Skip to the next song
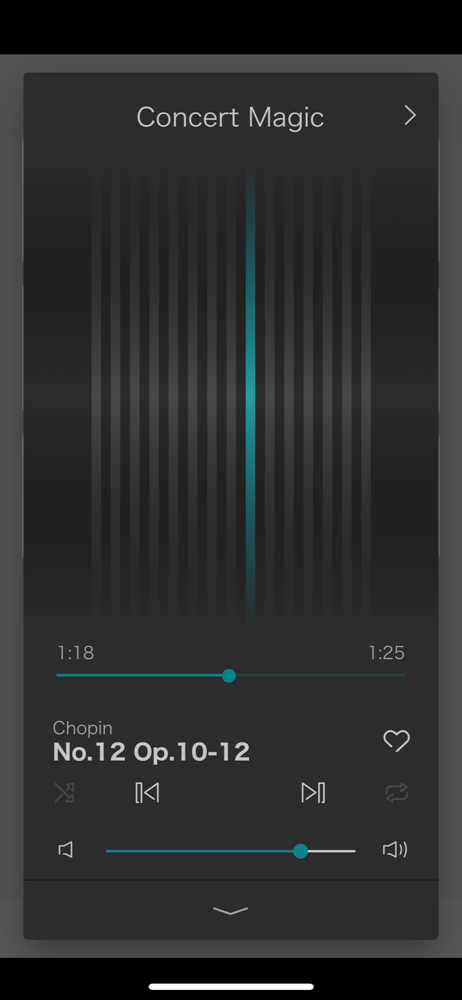 [x=313, y=793]
